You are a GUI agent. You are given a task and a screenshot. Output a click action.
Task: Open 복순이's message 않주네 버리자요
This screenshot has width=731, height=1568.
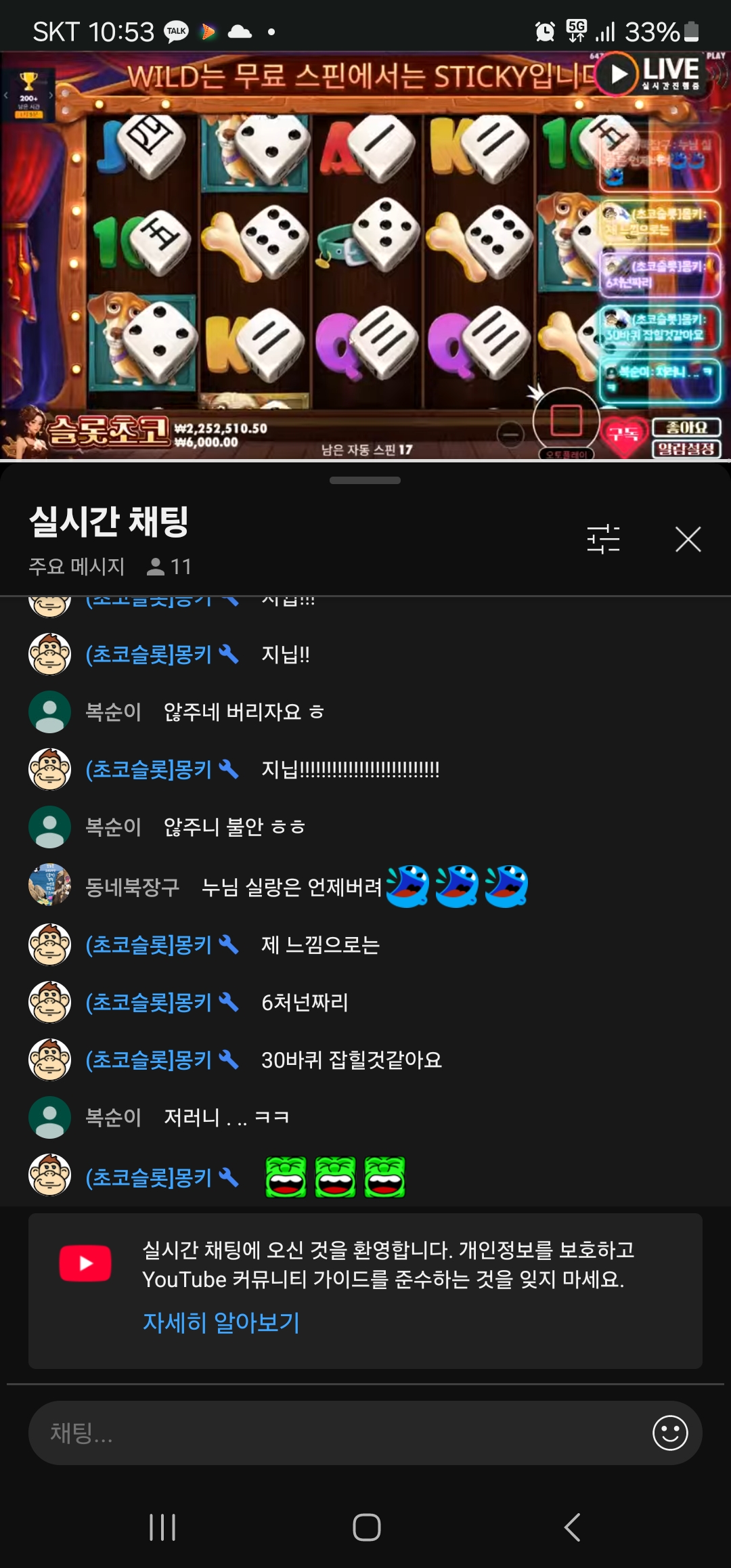[x=244, y=712]
